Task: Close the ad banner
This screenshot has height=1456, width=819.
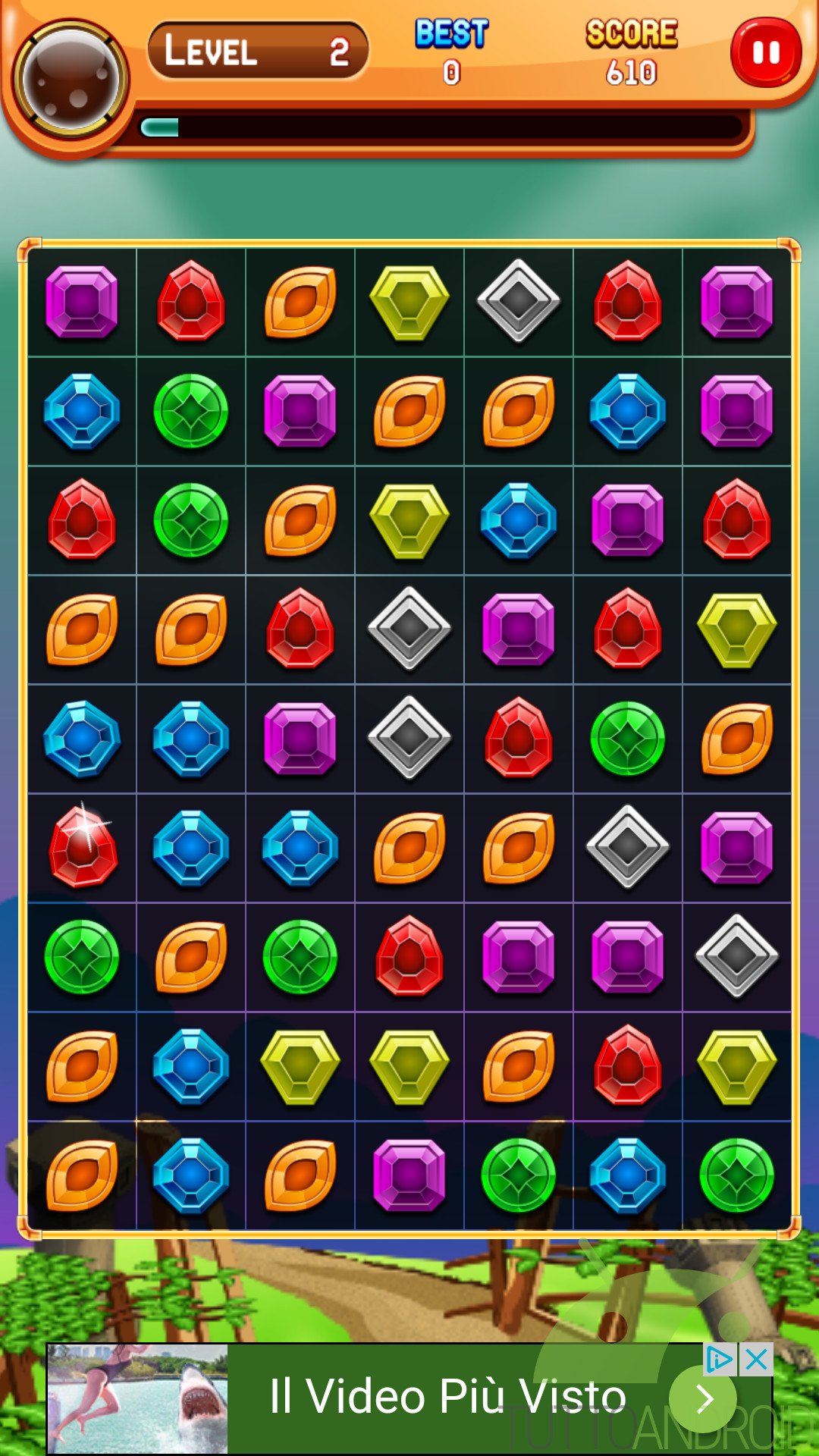Action: click(756, 1360)
